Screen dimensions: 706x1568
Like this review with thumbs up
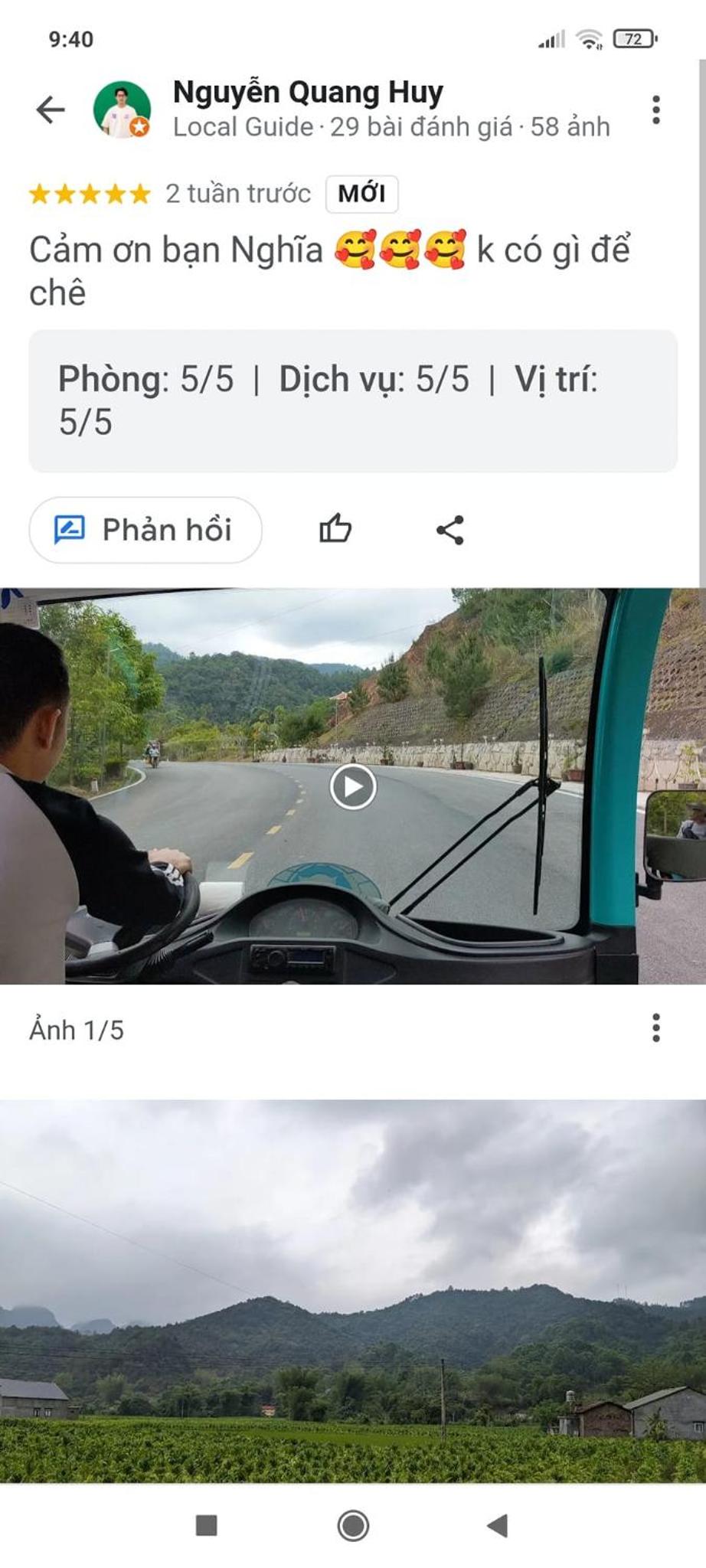(x=335, y=529)
